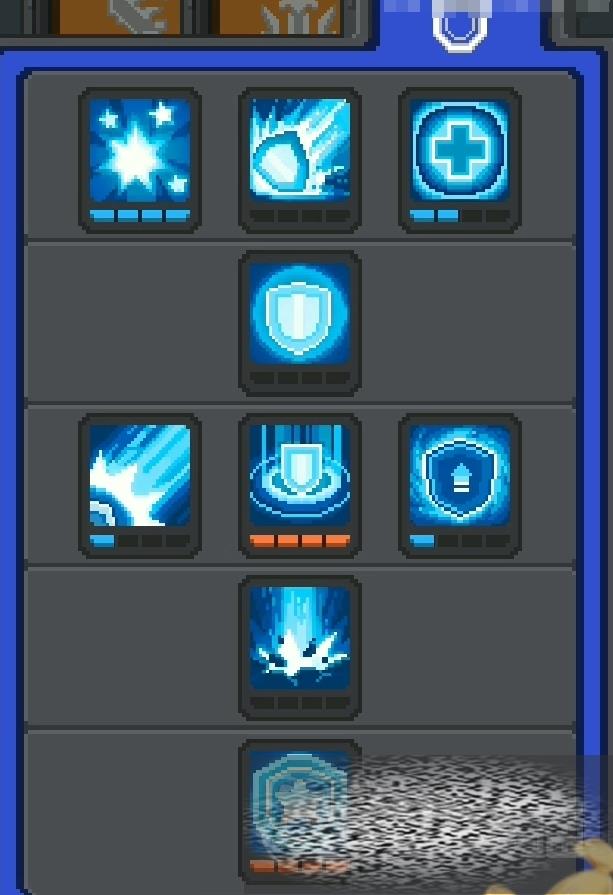Choose the healing cross skill

[x=459, y=150]
